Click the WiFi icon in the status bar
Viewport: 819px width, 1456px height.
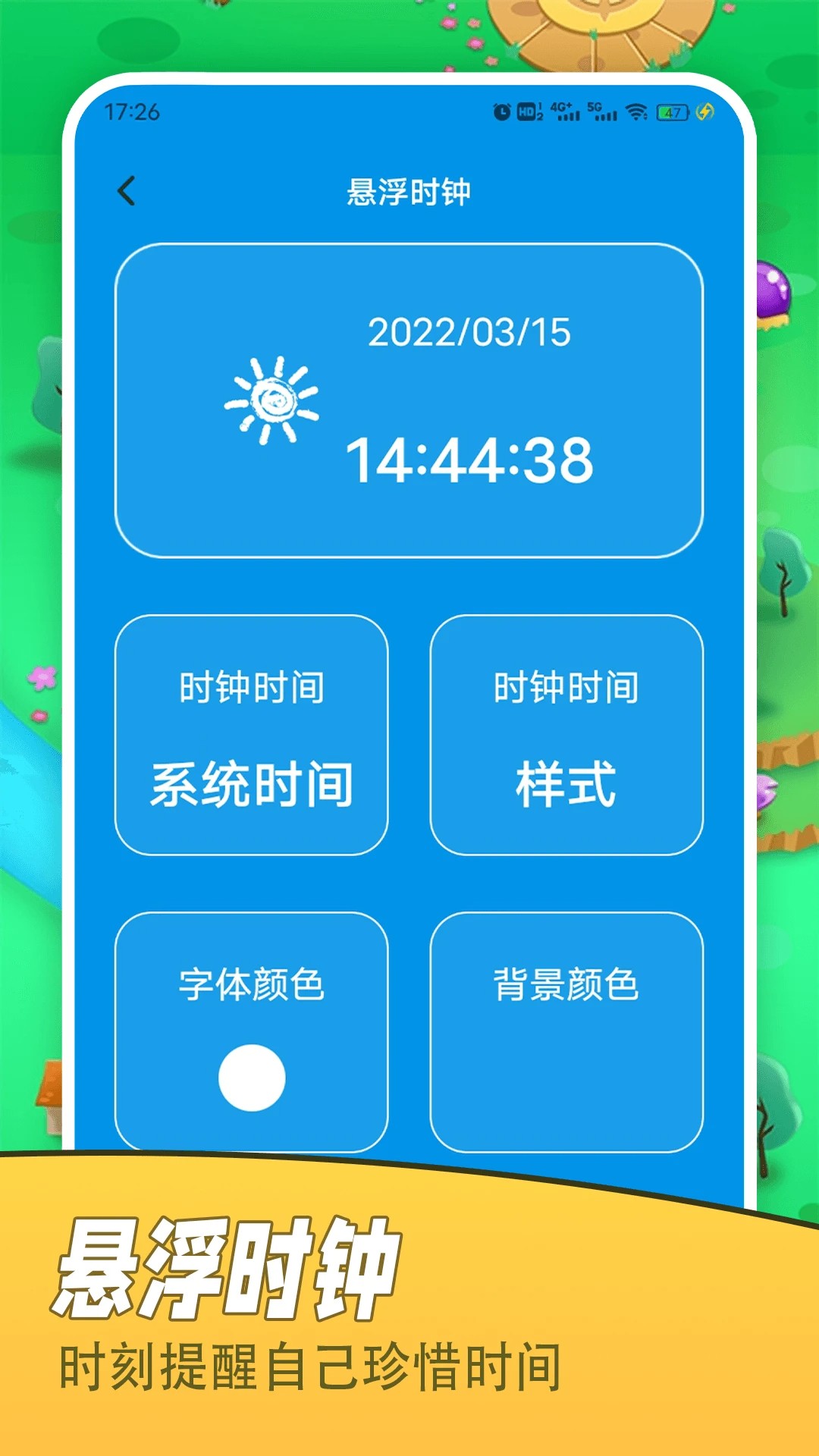(635, 111)
